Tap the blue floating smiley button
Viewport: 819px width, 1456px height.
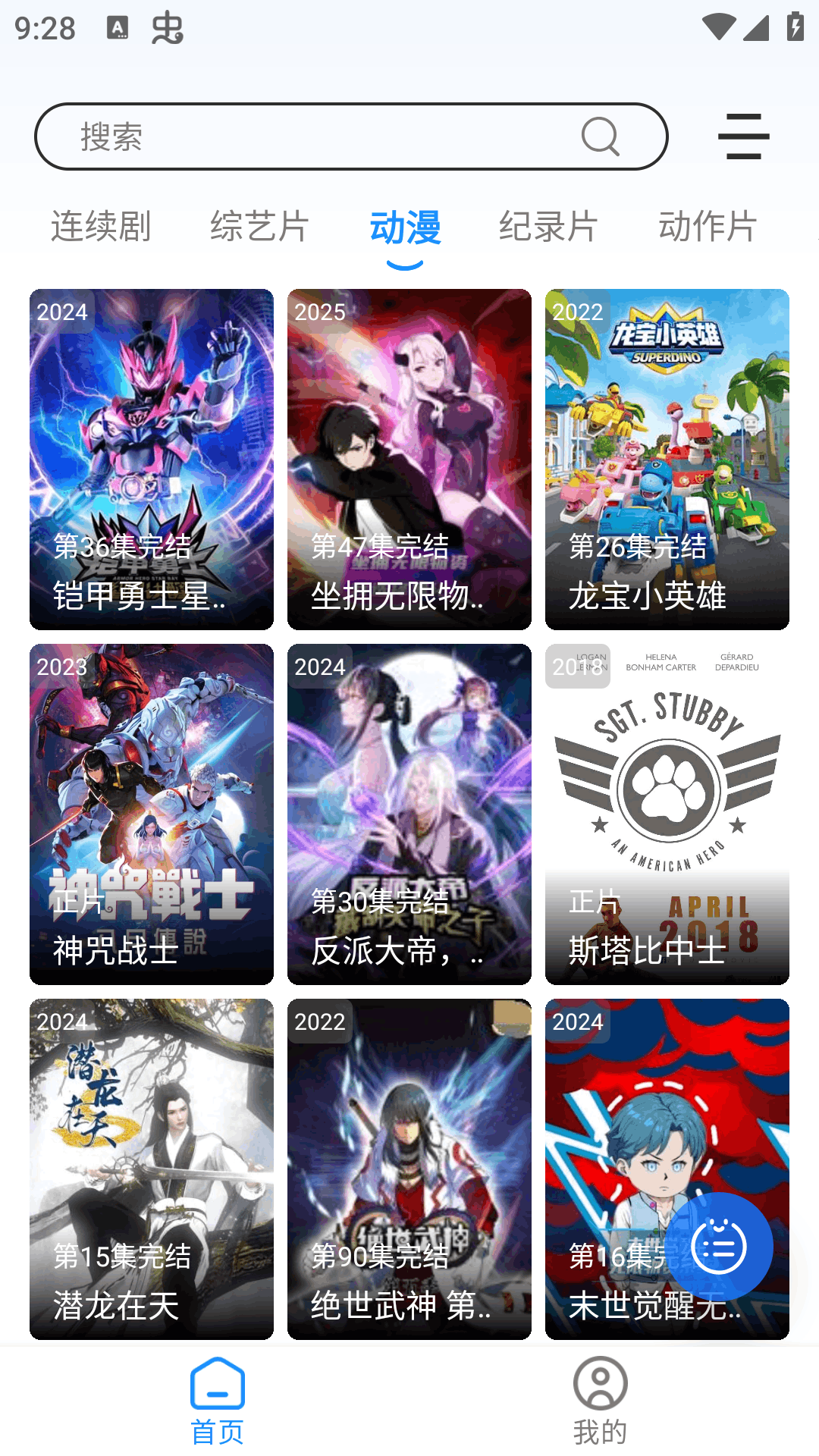[719, 1247]
